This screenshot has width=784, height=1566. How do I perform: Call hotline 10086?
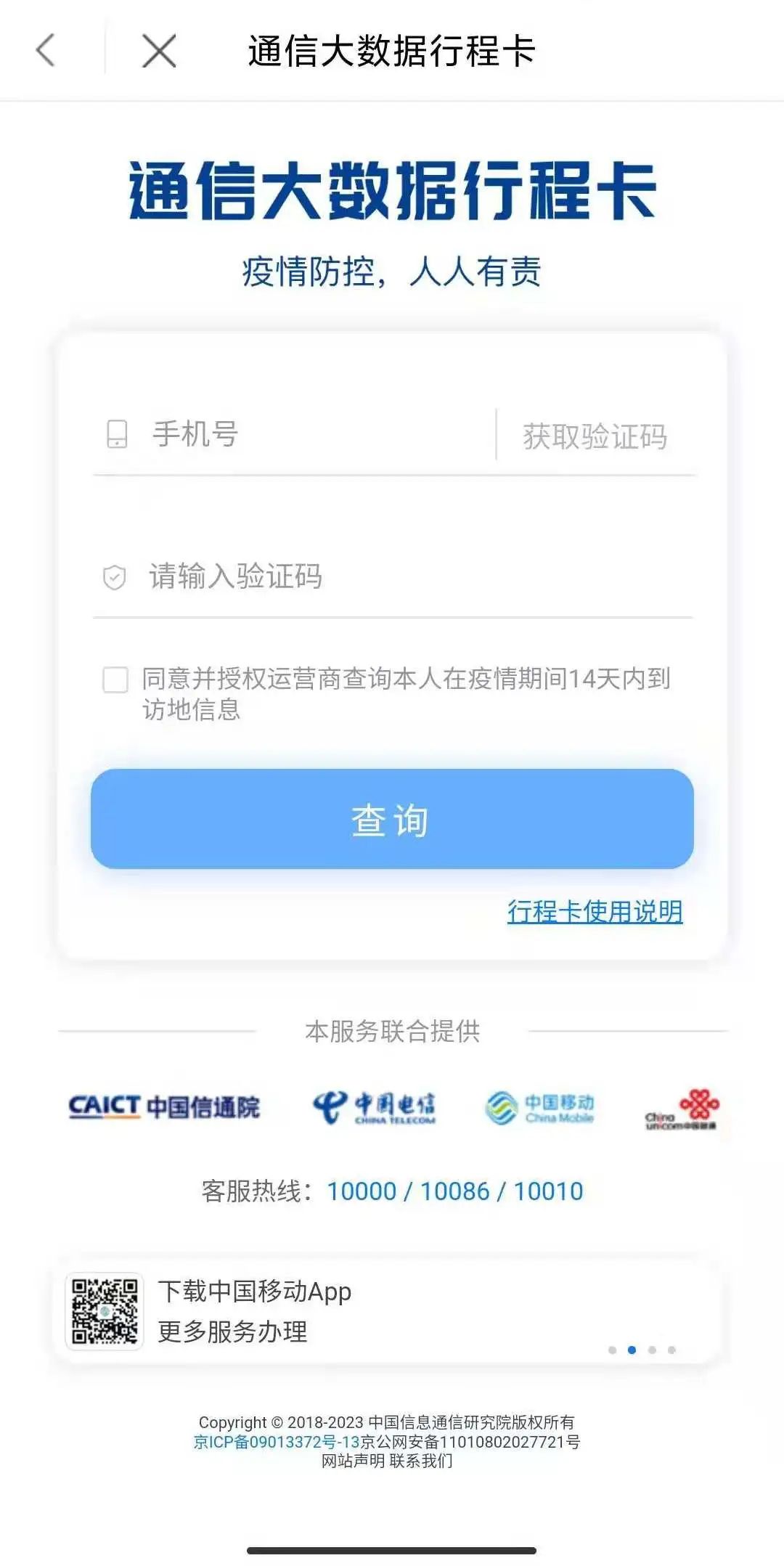point(455,1191)
